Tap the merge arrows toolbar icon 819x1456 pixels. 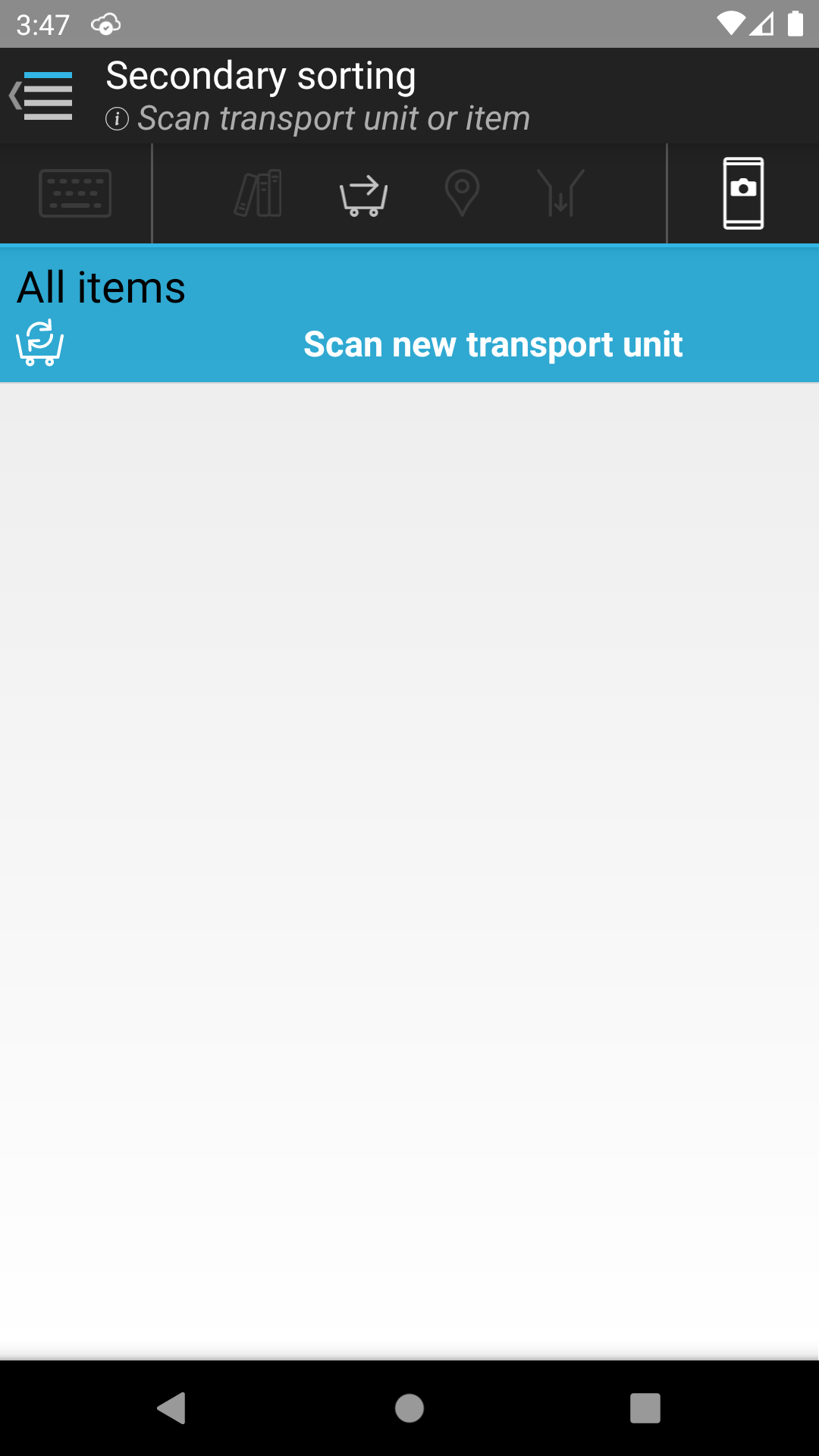[x=560, y=193]
